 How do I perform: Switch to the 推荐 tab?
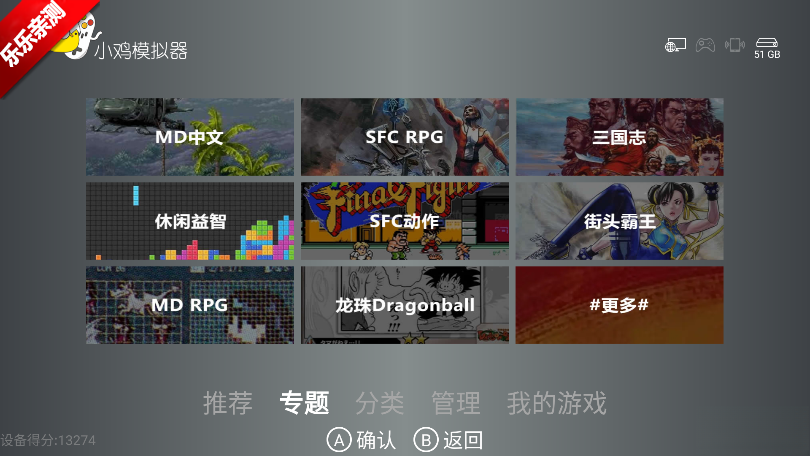pos(228,403)
